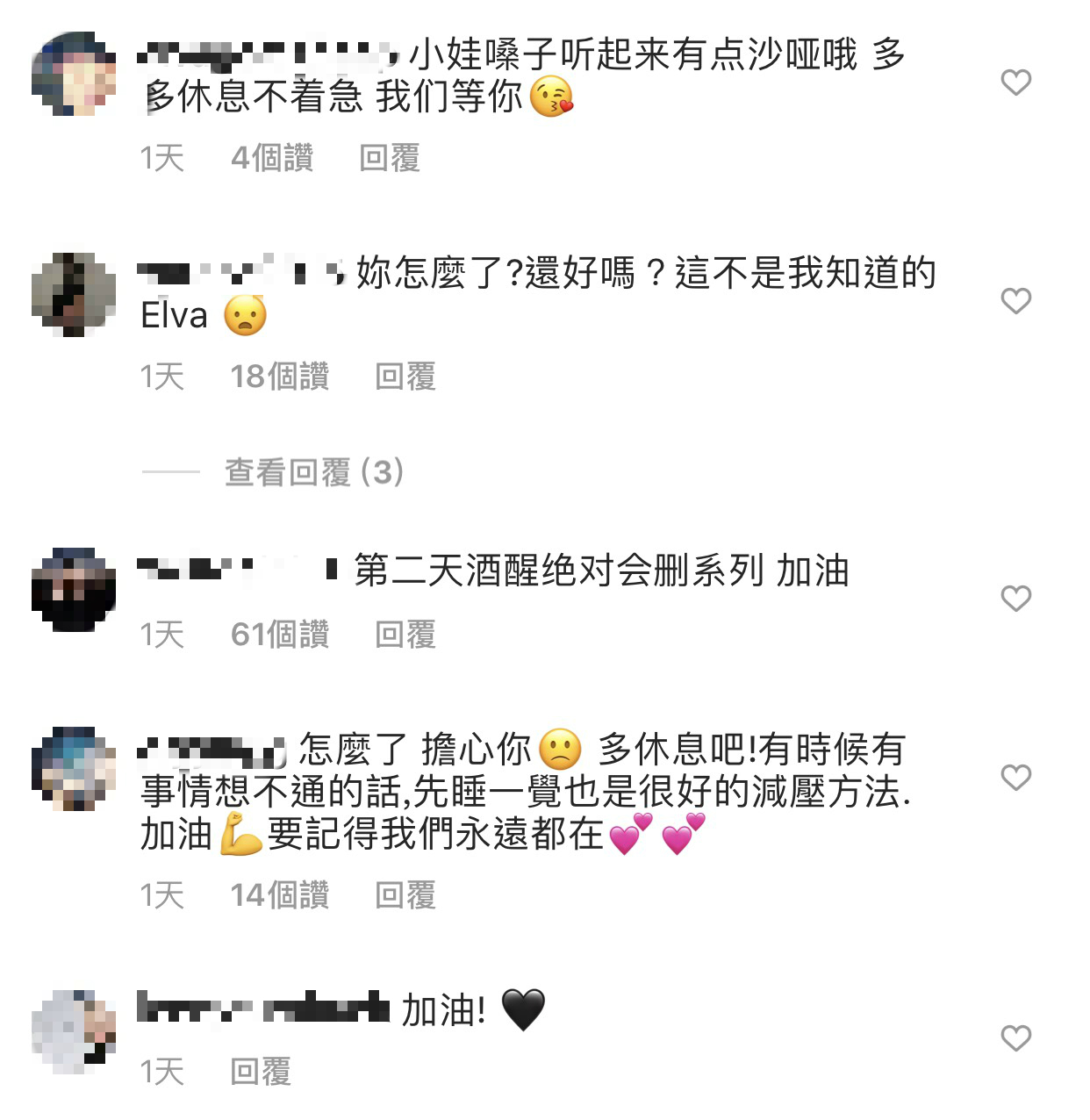Viewport: 1090px width, 1120px height.
Task: Reply to the comment with 61個讚
Action: click(405, 635)
